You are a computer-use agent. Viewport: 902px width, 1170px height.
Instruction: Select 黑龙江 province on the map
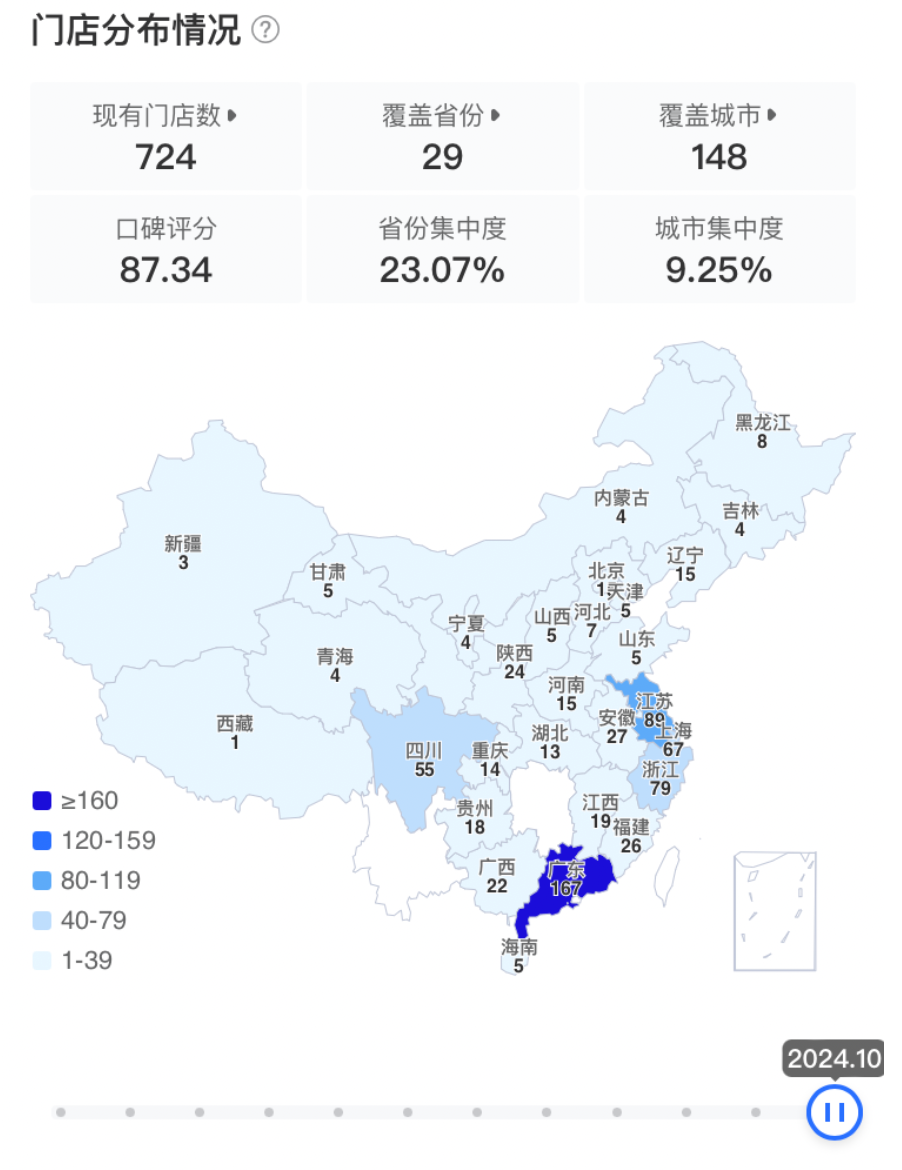tap(762, 431)
